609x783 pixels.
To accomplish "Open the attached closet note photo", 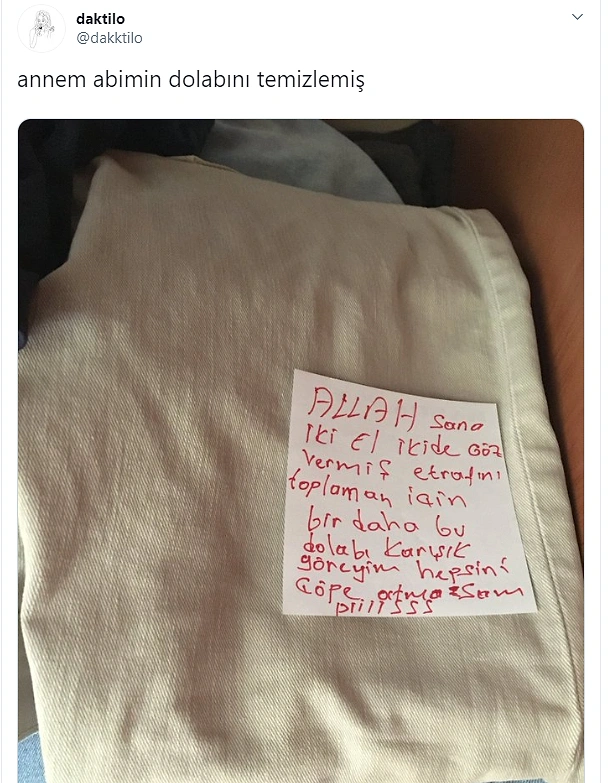I will click(x=300, y=450).
